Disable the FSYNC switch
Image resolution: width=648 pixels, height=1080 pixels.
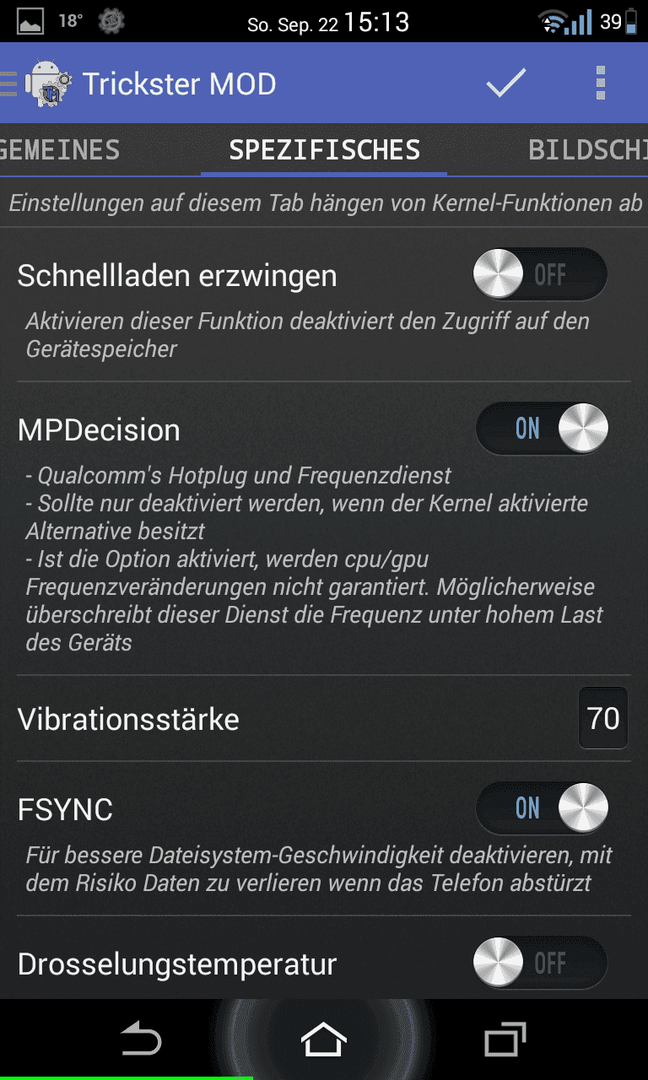(542, 807)
